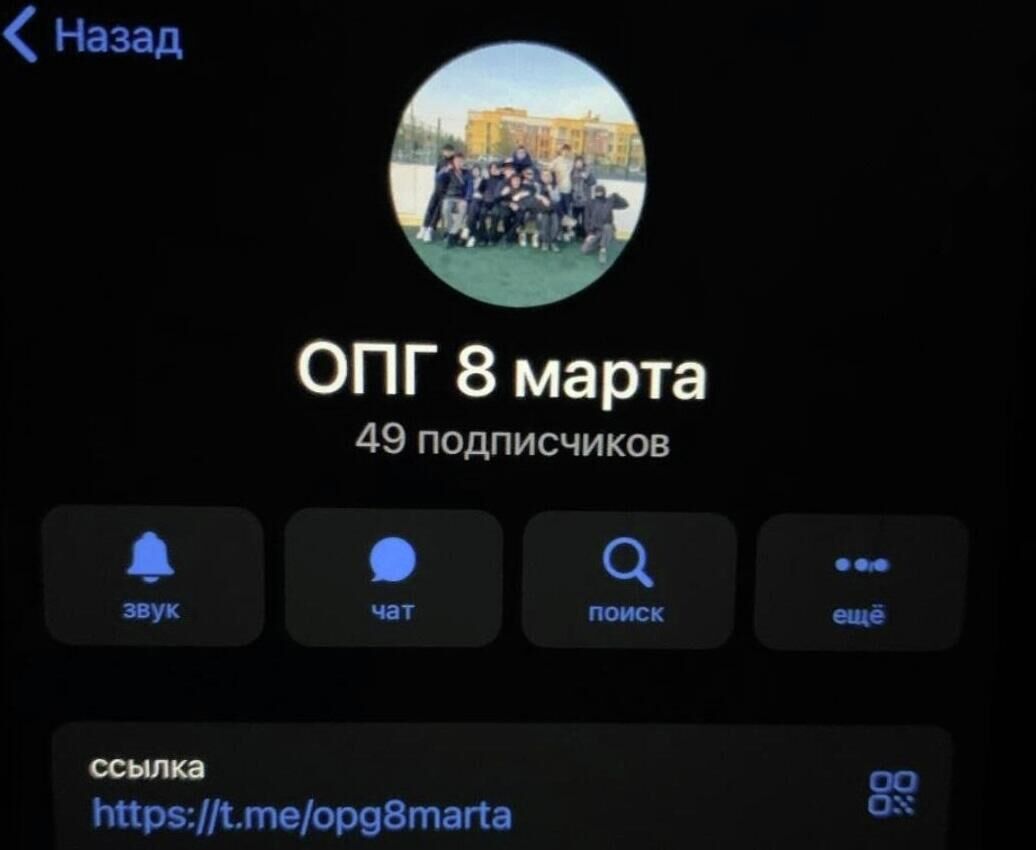The width and height of the screenshot is (1036, 850).
Task: Show the channel QR code
Action: tap(892, 793)
